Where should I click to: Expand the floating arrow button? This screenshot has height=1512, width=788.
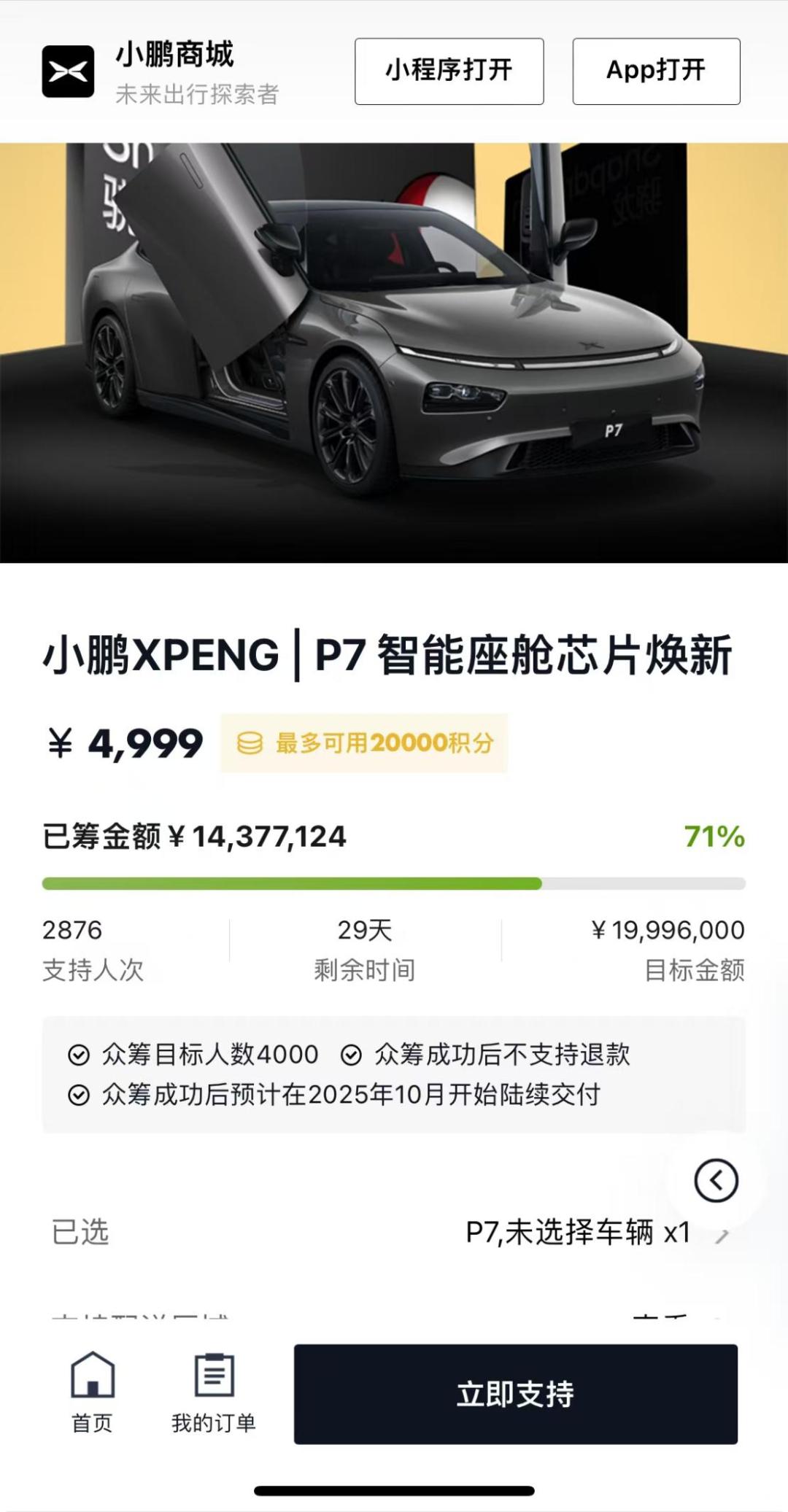point(716,1179)
